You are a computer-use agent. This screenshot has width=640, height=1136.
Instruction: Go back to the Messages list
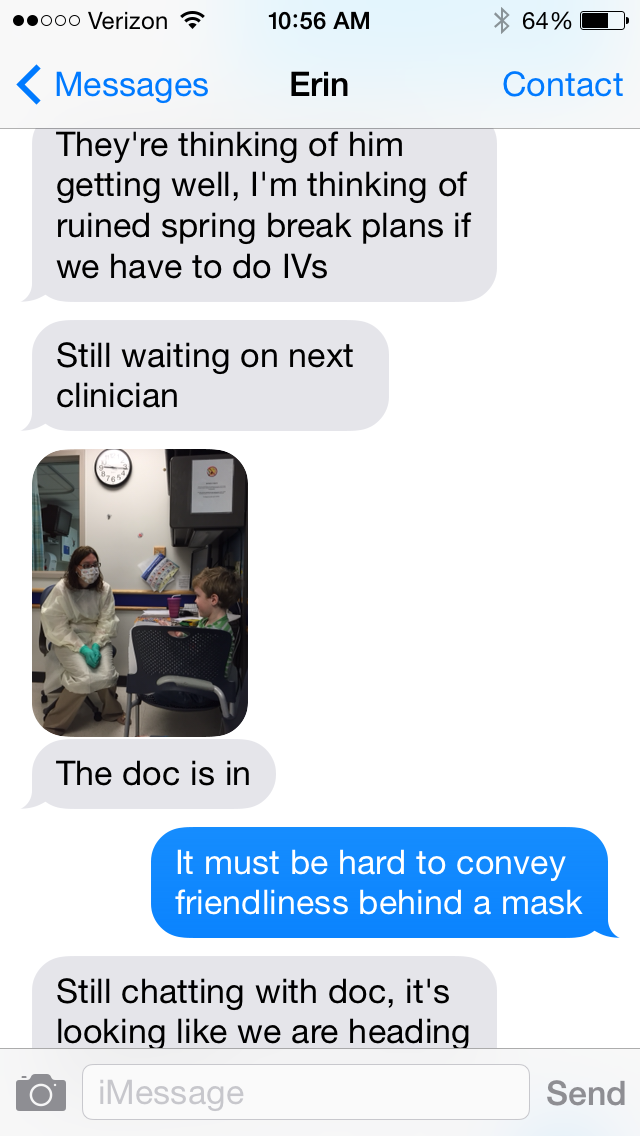click(x=112, y=85)
